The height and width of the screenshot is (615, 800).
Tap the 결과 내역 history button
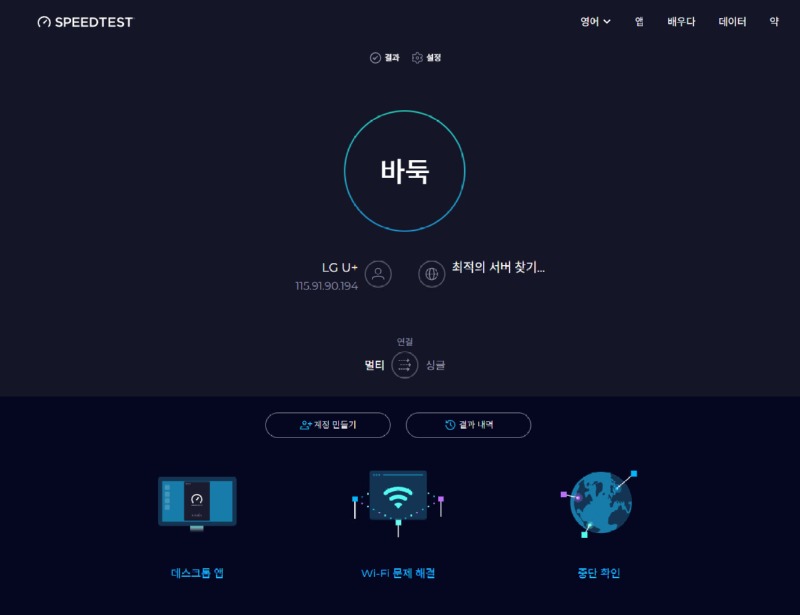pos(468,425)
